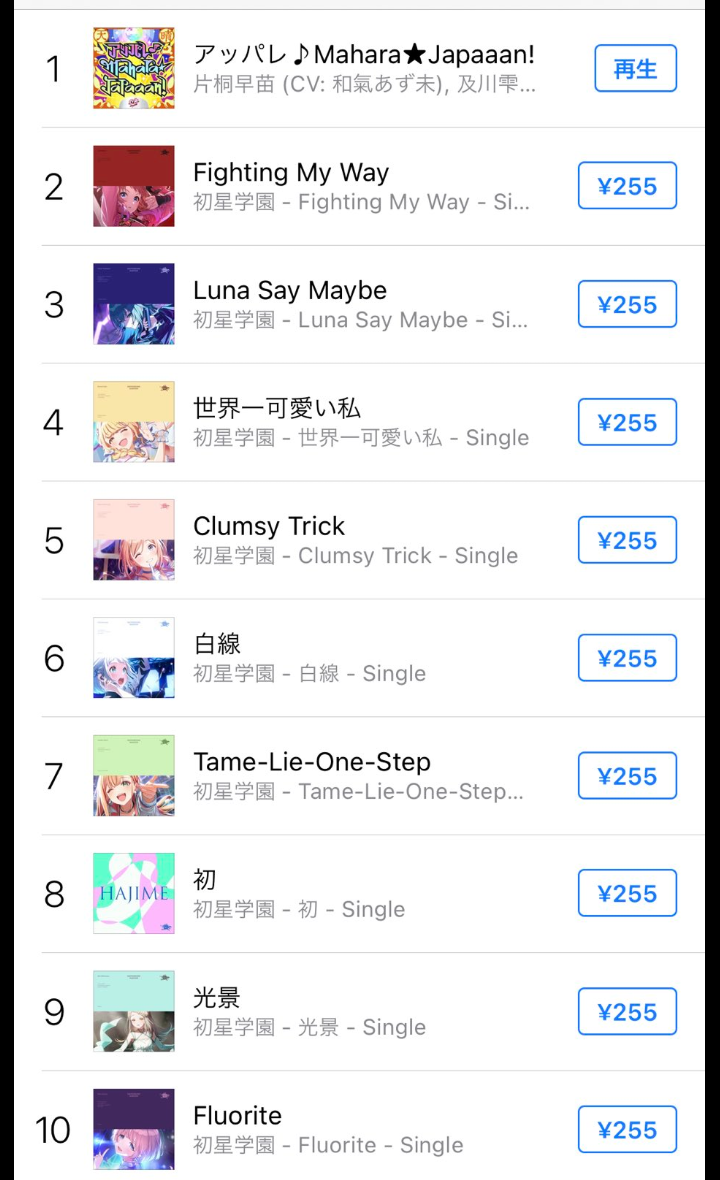Tap the ¥255 button for 世界一可愛い私
The width and height of the screenshot is (720, 1180).
coord(627,423)
